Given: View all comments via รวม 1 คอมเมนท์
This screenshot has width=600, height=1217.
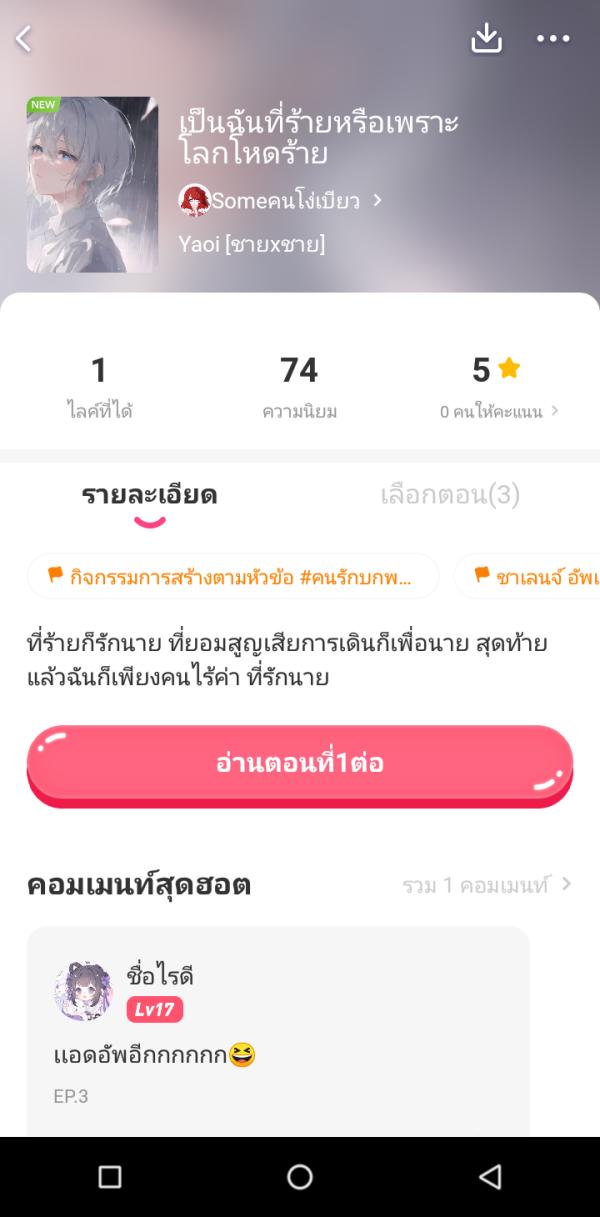Looking at the screenshot, I should (486, 885).
